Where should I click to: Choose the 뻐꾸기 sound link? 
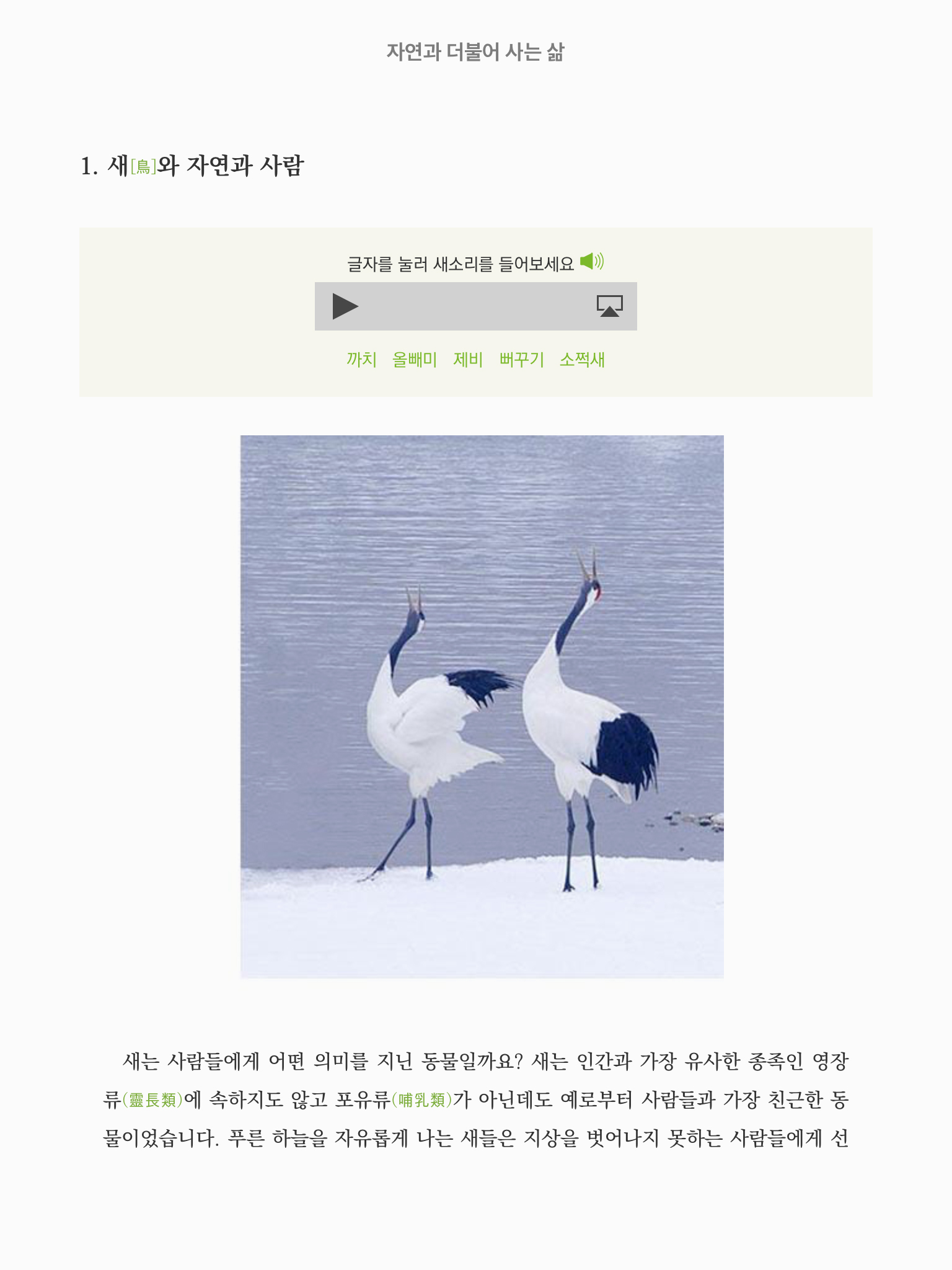click(x=521, y=360)
